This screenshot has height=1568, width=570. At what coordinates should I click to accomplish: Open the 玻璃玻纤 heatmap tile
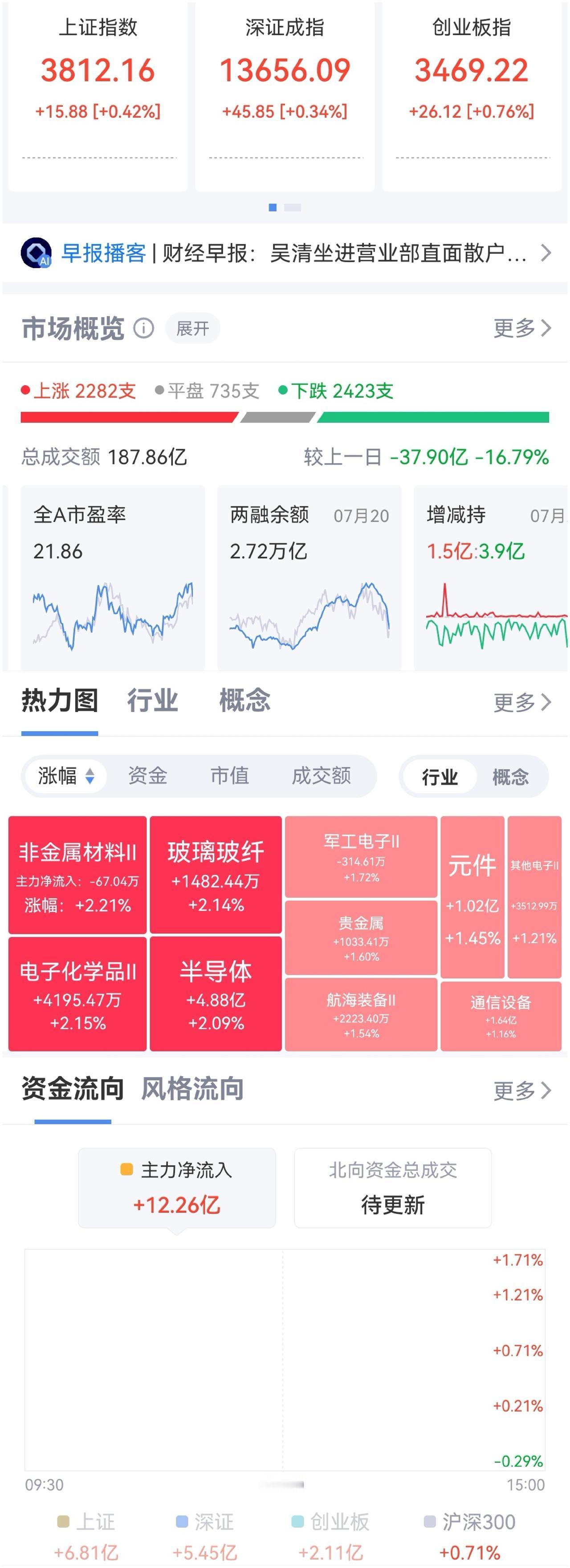[216, 875]
